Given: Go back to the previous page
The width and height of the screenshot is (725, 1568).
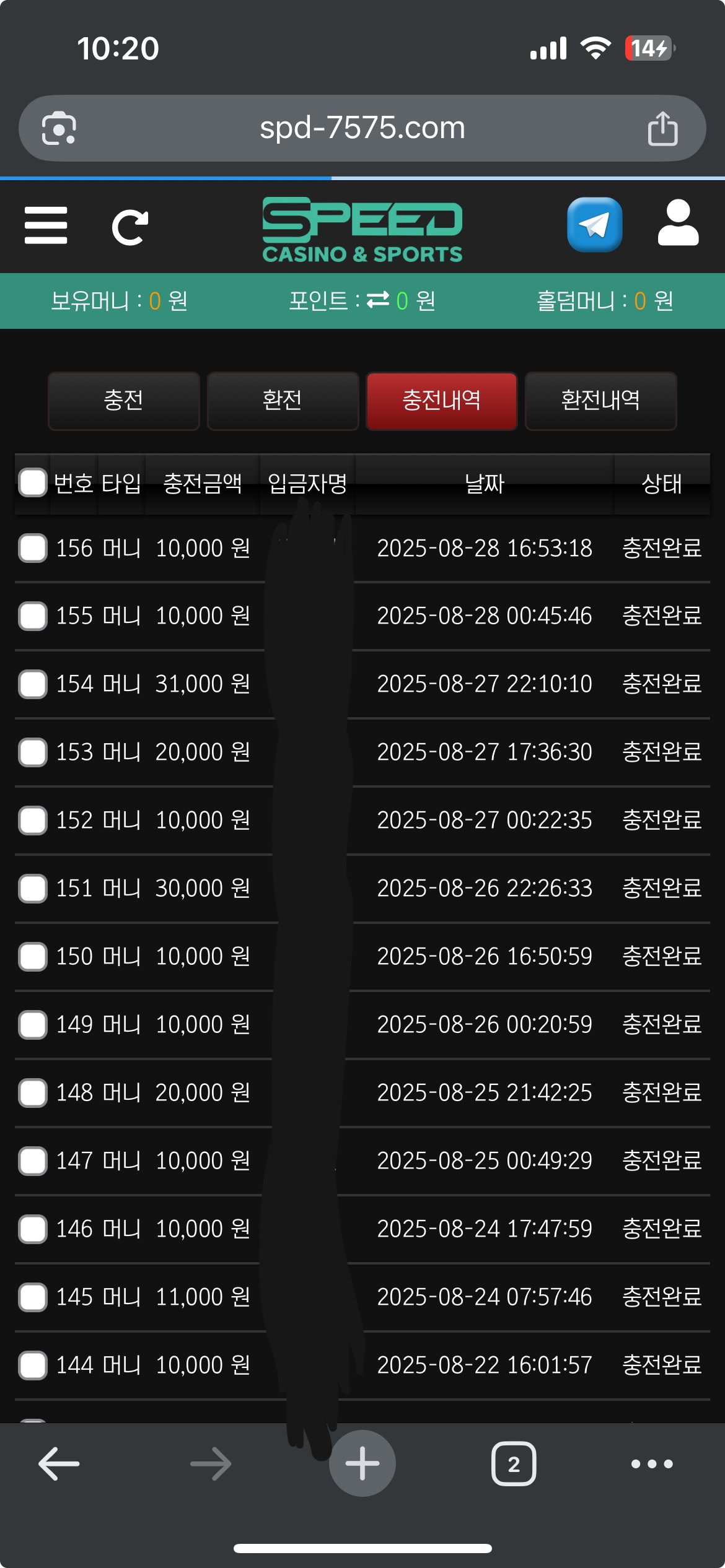Looking at the screenshot, I should 59,1464.
